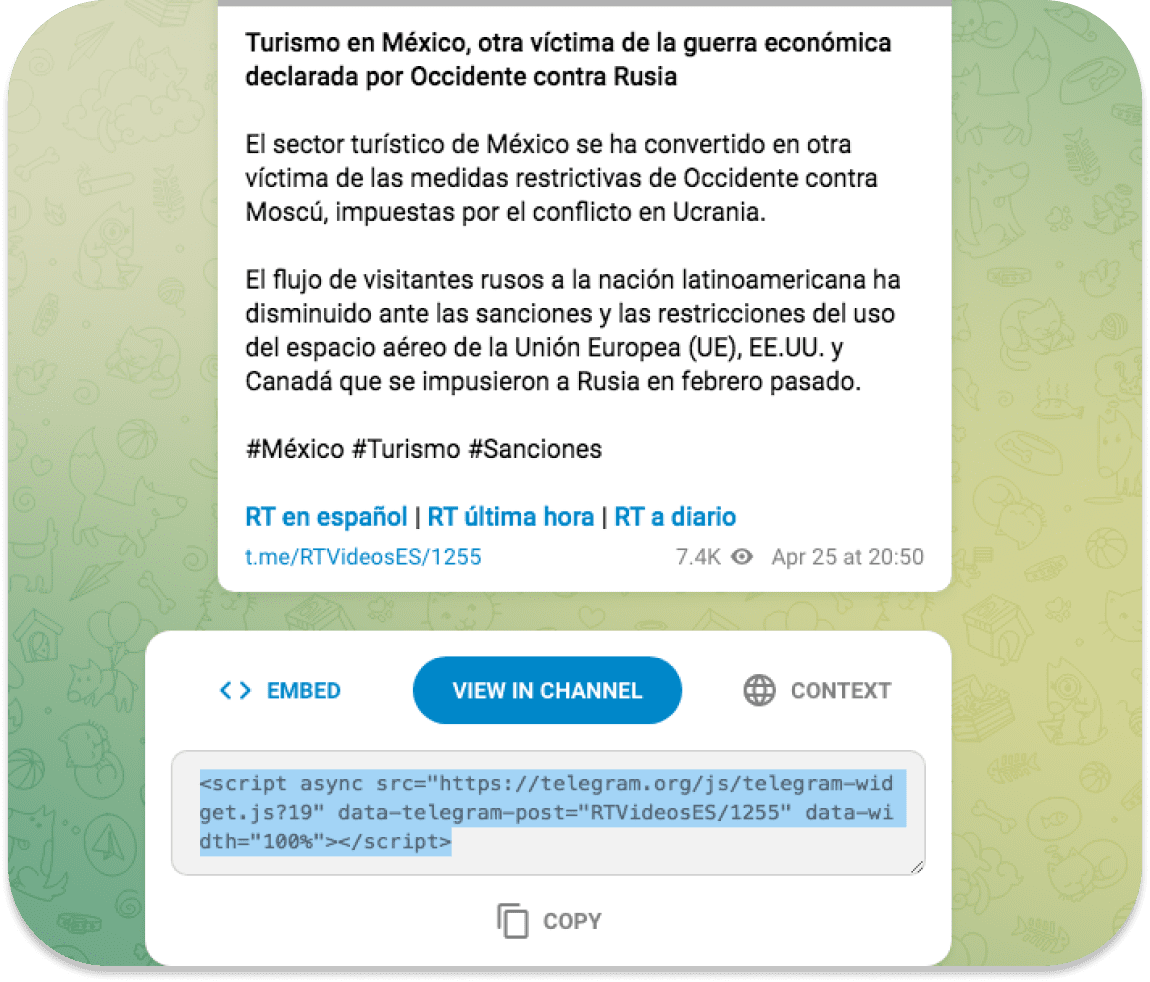Image resolution: width=1150 pixels, height=982 pixels.
Task: Open the #México hashtag
Action: tap(294, 449)
